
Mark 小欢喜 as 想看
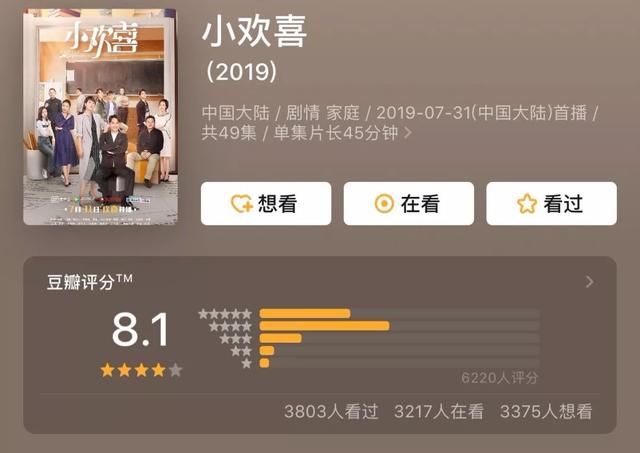[265, 204]
